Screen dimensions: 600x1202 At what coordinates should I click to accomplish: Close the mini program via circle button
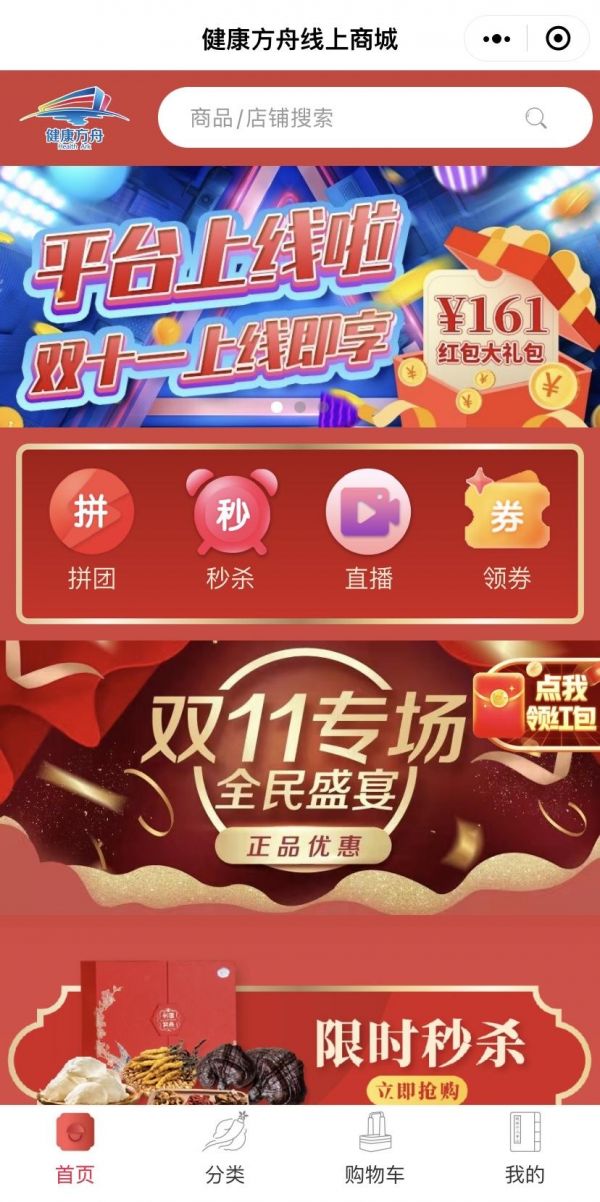click(558, 39)
